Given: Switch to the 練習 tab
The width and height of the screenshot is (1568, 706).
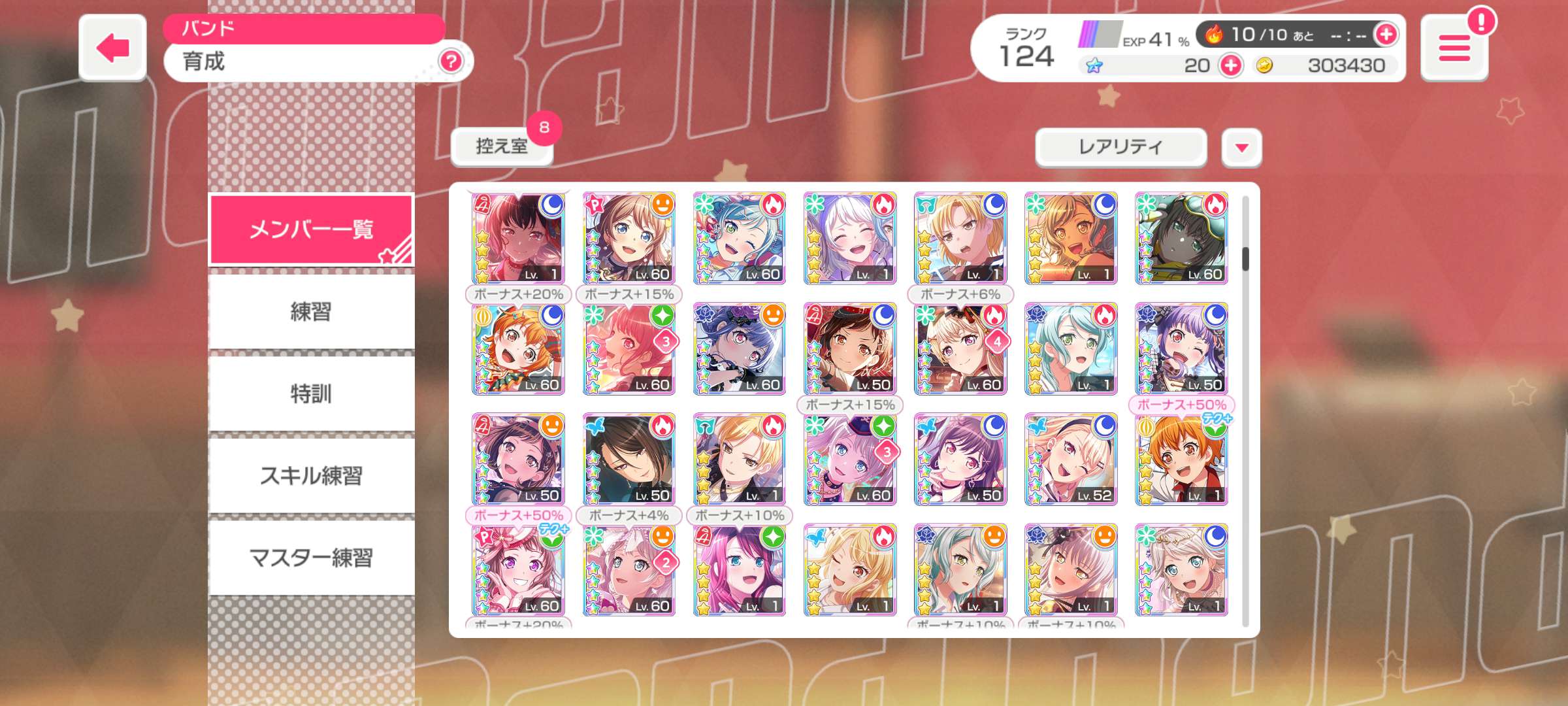Looking at the screenshot, I should click(x=311, y=311).
